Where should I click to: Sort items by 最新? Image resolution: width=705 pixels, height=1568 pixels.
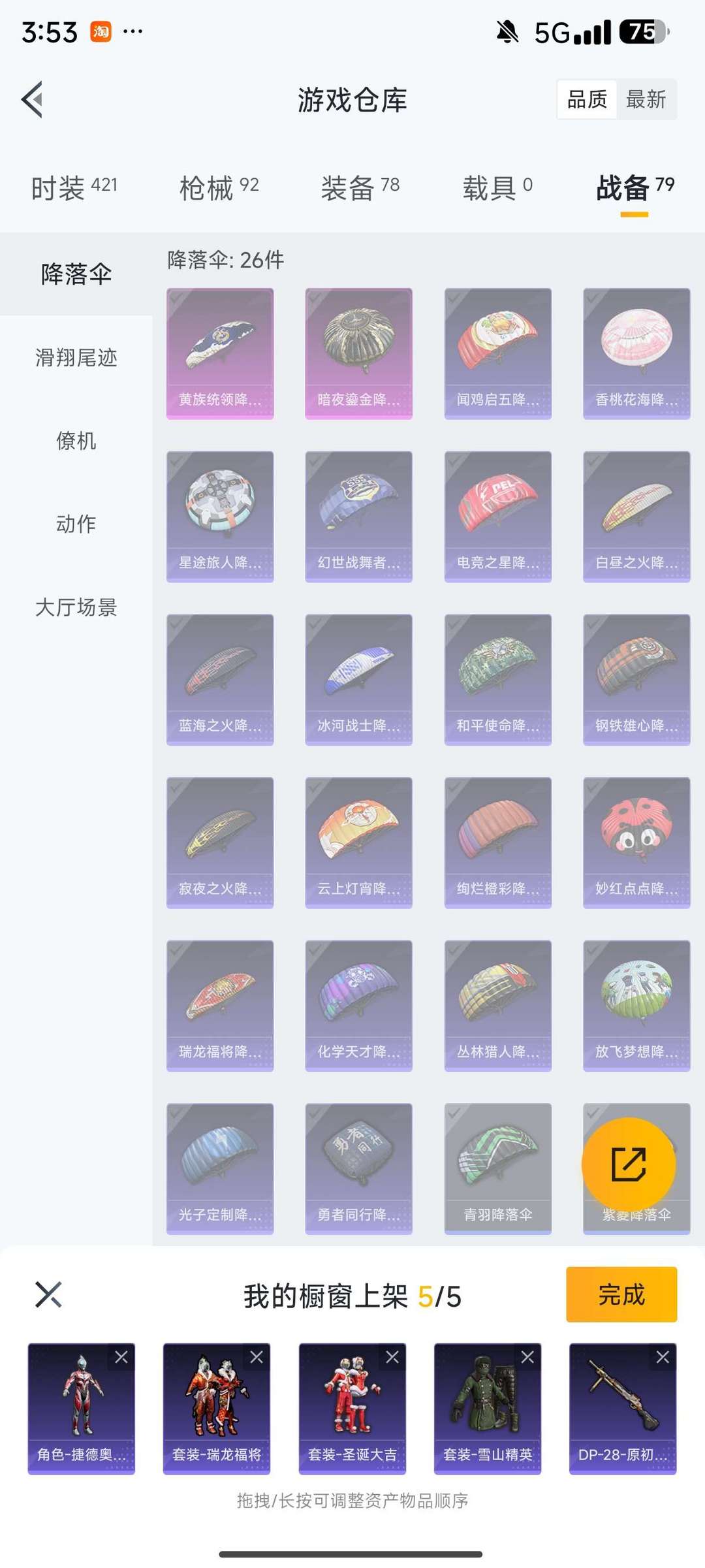tap(646, 99)
